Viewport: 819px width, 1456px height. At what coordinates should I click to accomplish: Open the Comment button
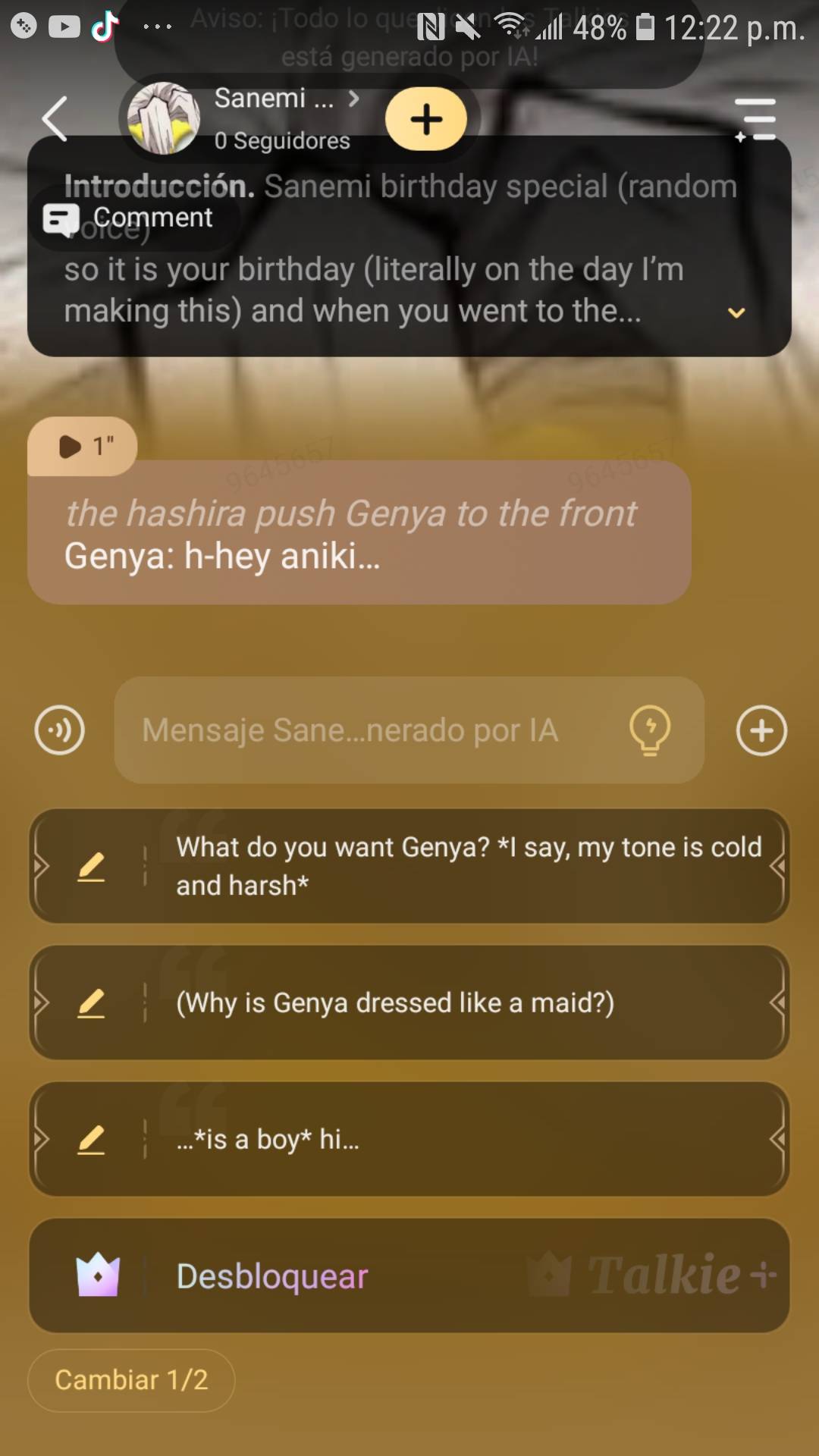click(x=129, y=218)
